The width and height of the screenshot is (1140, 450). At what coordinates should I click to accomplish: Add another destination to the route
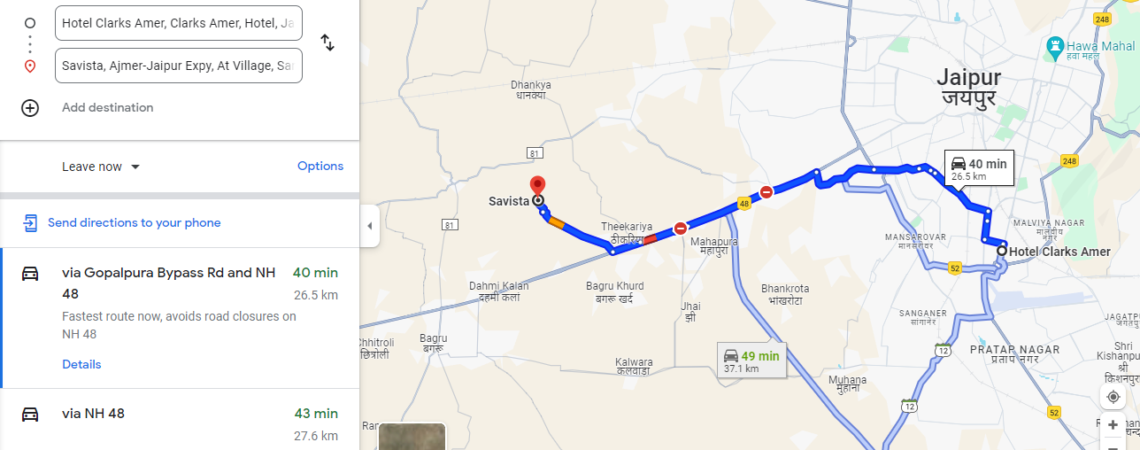107,108
